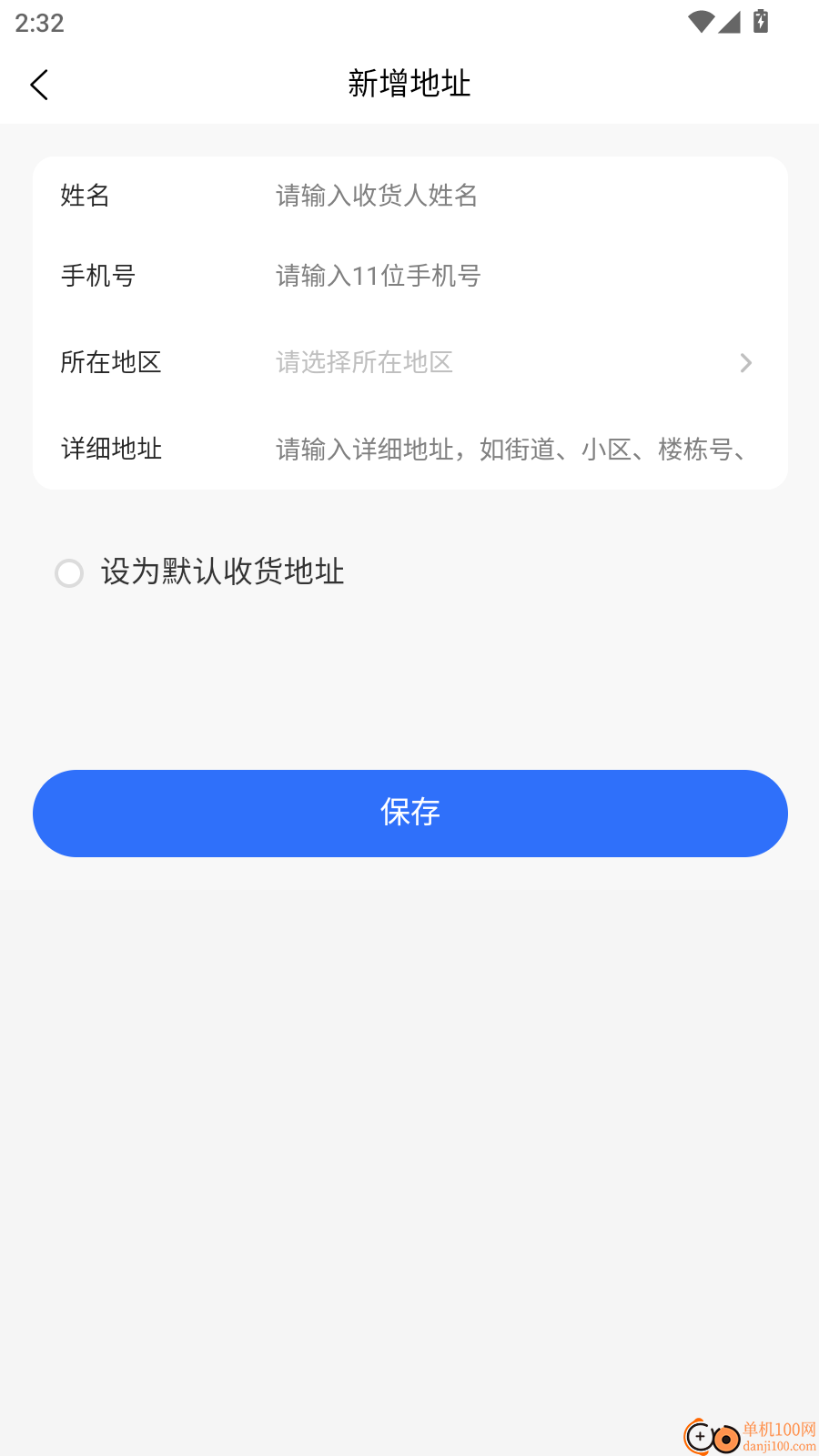This screenshot has width=819, height=1456.
Task: Click the rounded 保存 button bar
Action: pos(409,813)
